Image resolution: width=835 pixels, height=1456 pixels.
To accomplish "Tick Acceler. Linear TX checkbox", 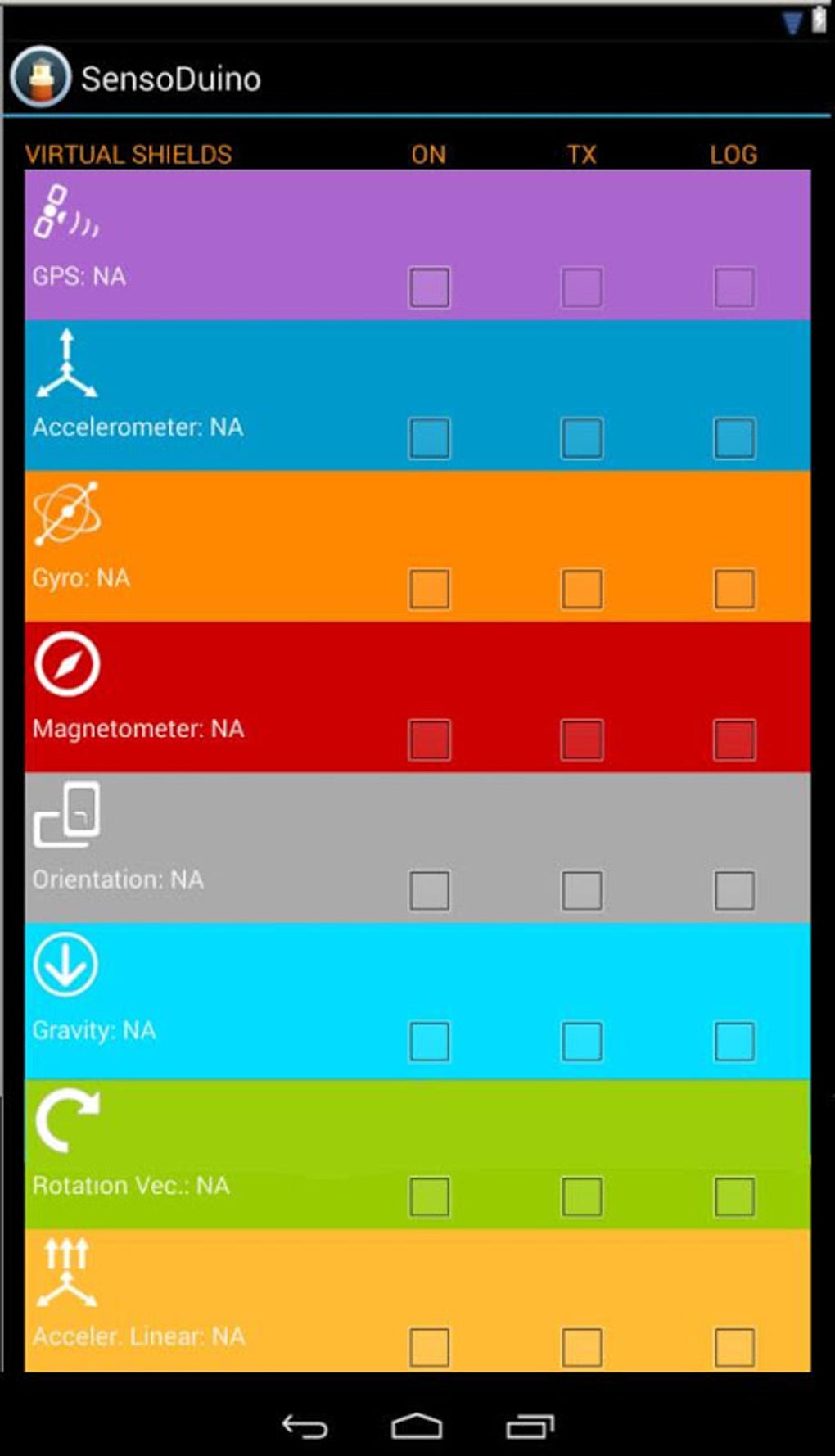I will [x=582, y=1347].
